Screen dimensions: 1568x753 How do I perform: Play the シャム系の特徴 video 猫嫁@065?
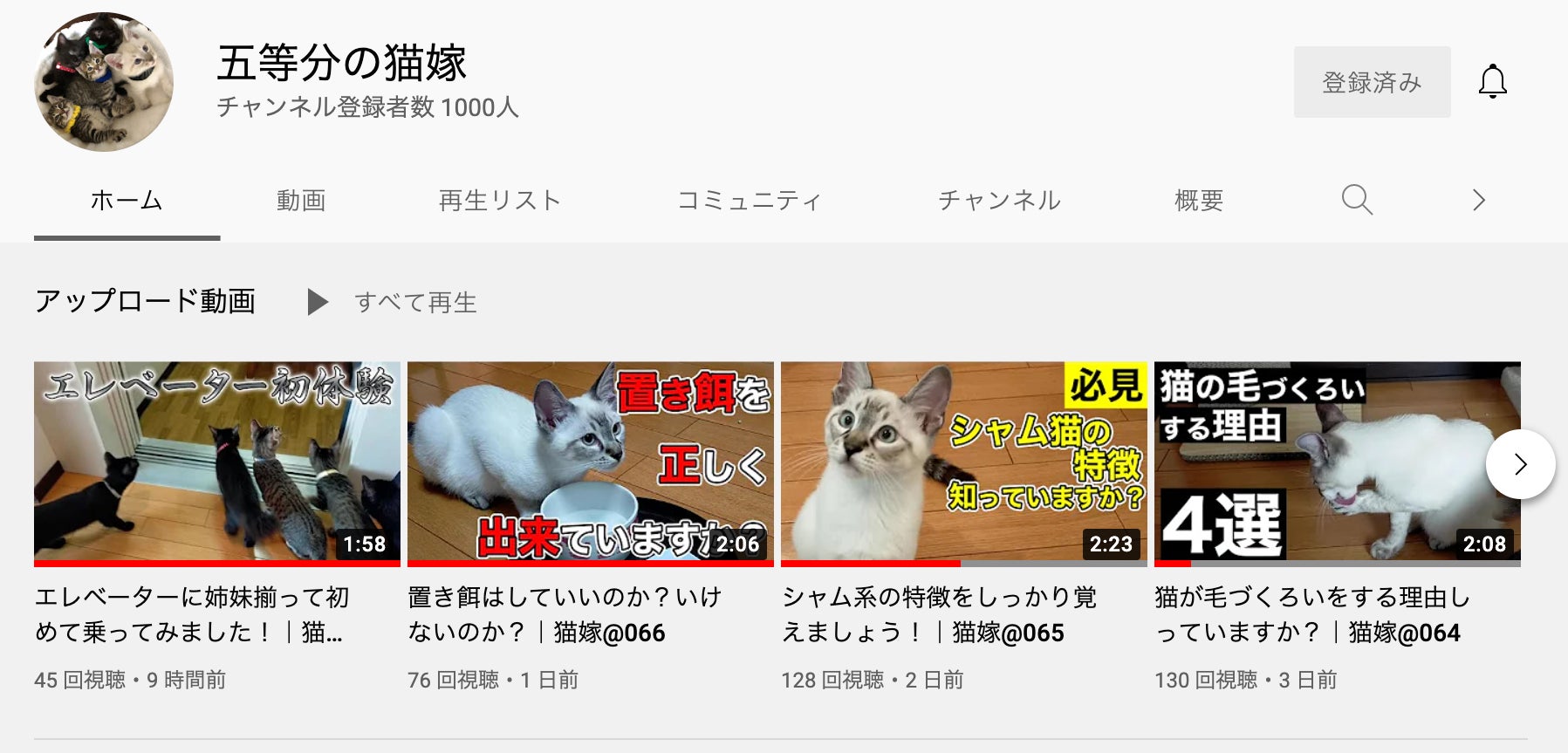coord(963,462)
